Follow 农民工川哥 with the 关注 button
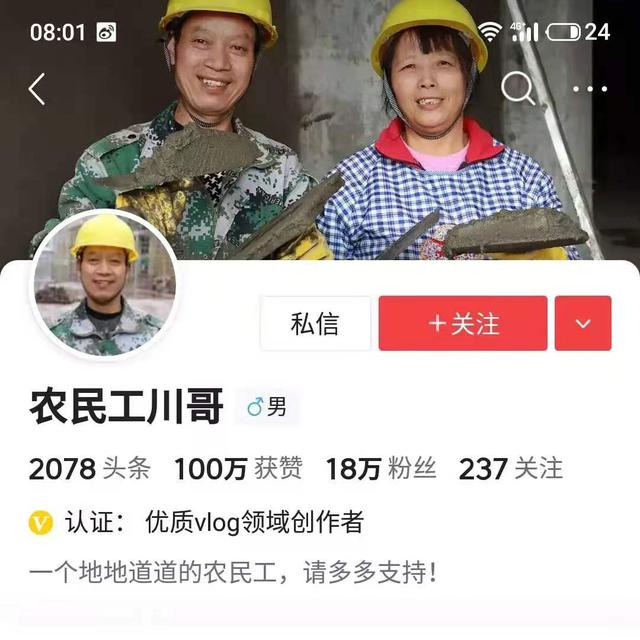The image size is (640, 640). [462, 323]
